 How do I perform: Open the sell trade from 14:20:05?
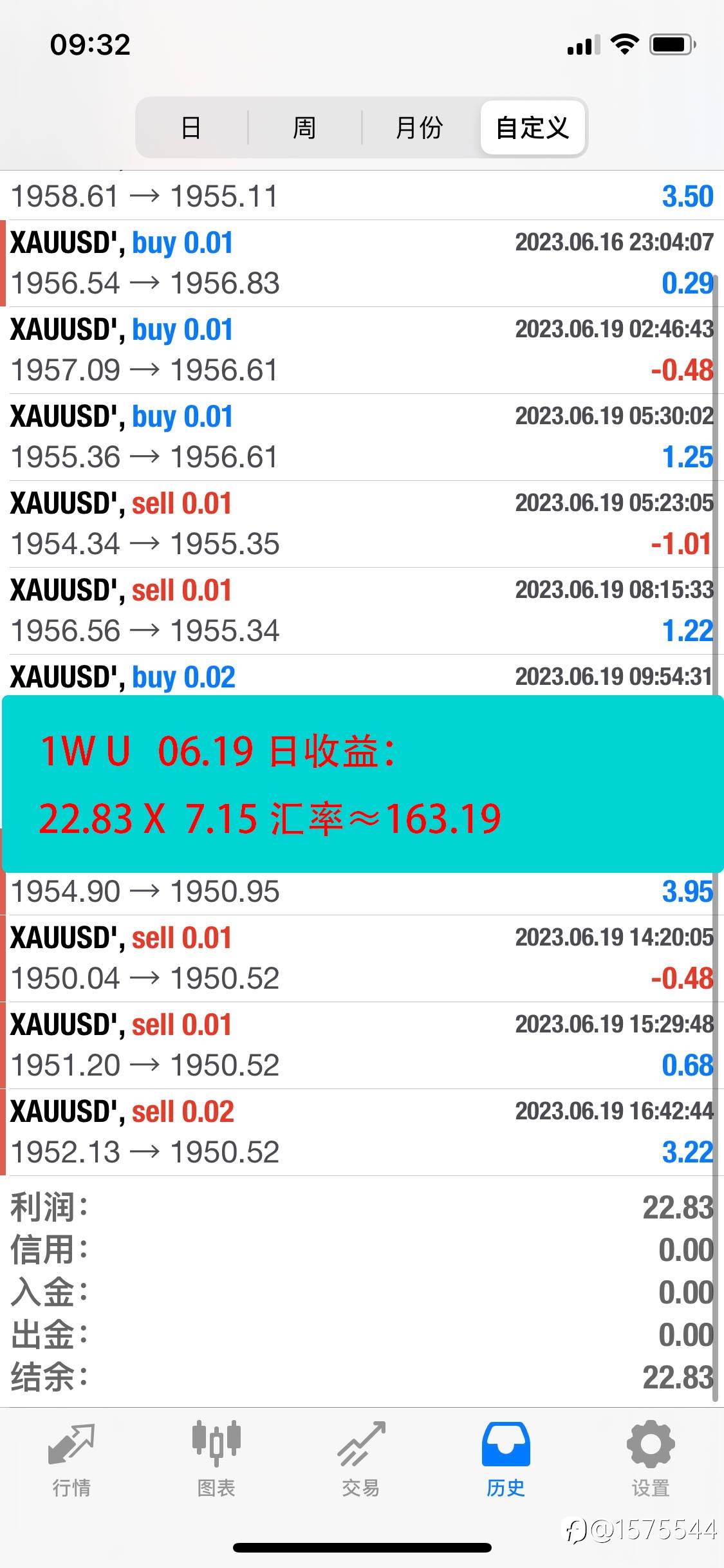click(x=362, y=958)
